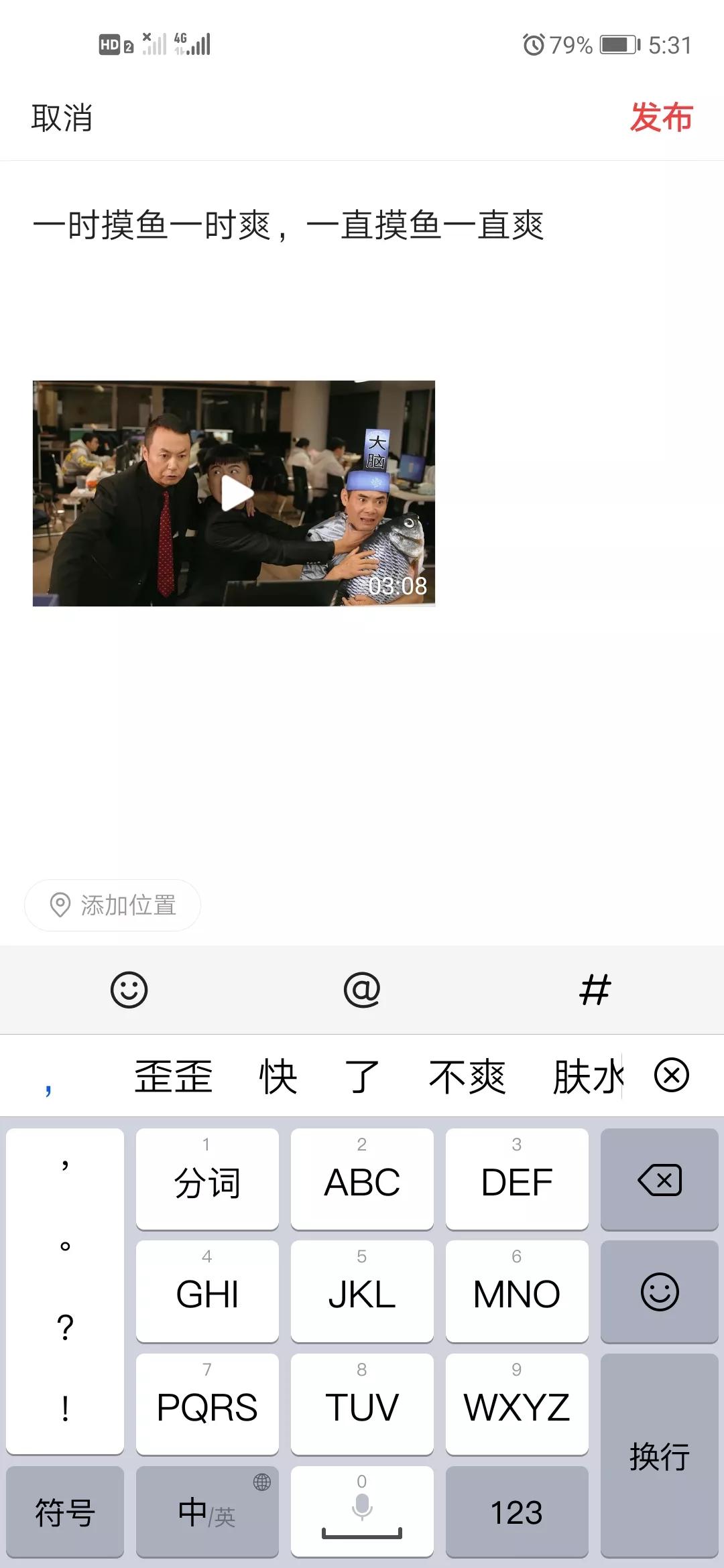Image resolution: width=724 pixels, height=1568 pixels.
Task: Dismiss the keyboard suggestion bar
Action: (671, 1075)
